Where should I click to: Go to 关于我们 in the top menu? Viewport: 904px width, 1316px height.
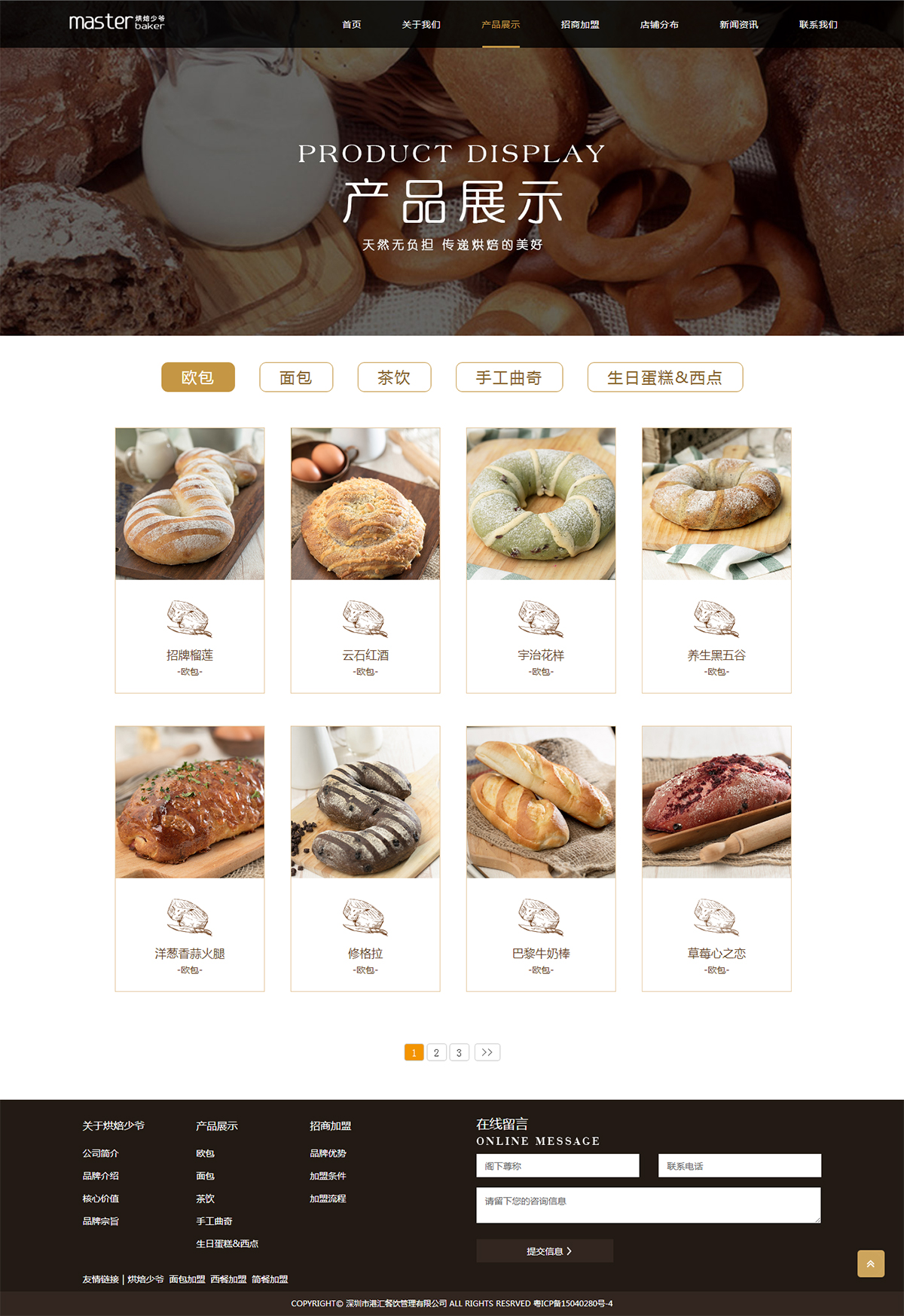421,25
